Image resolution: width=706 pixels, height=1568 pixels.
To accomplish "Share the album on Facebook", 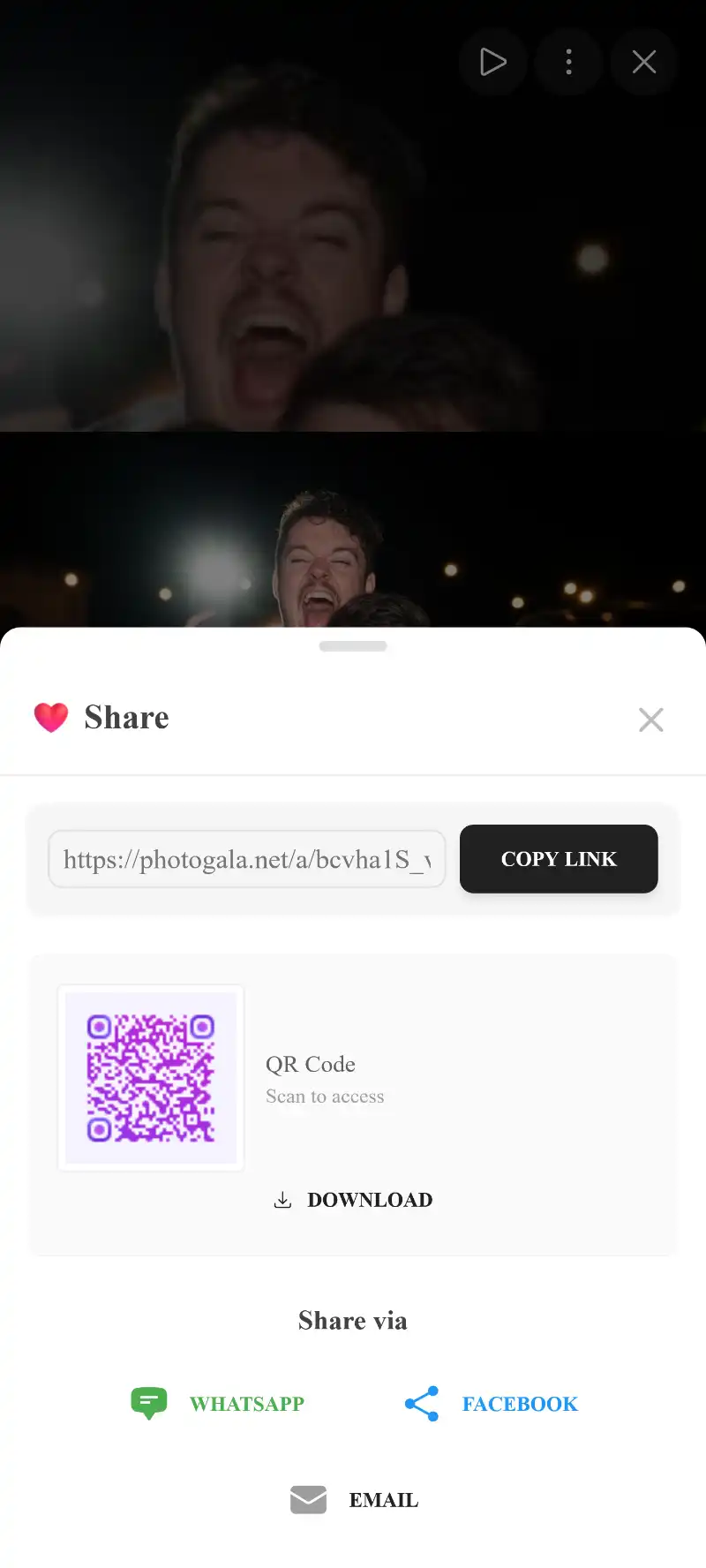I will pos(492,1403).
